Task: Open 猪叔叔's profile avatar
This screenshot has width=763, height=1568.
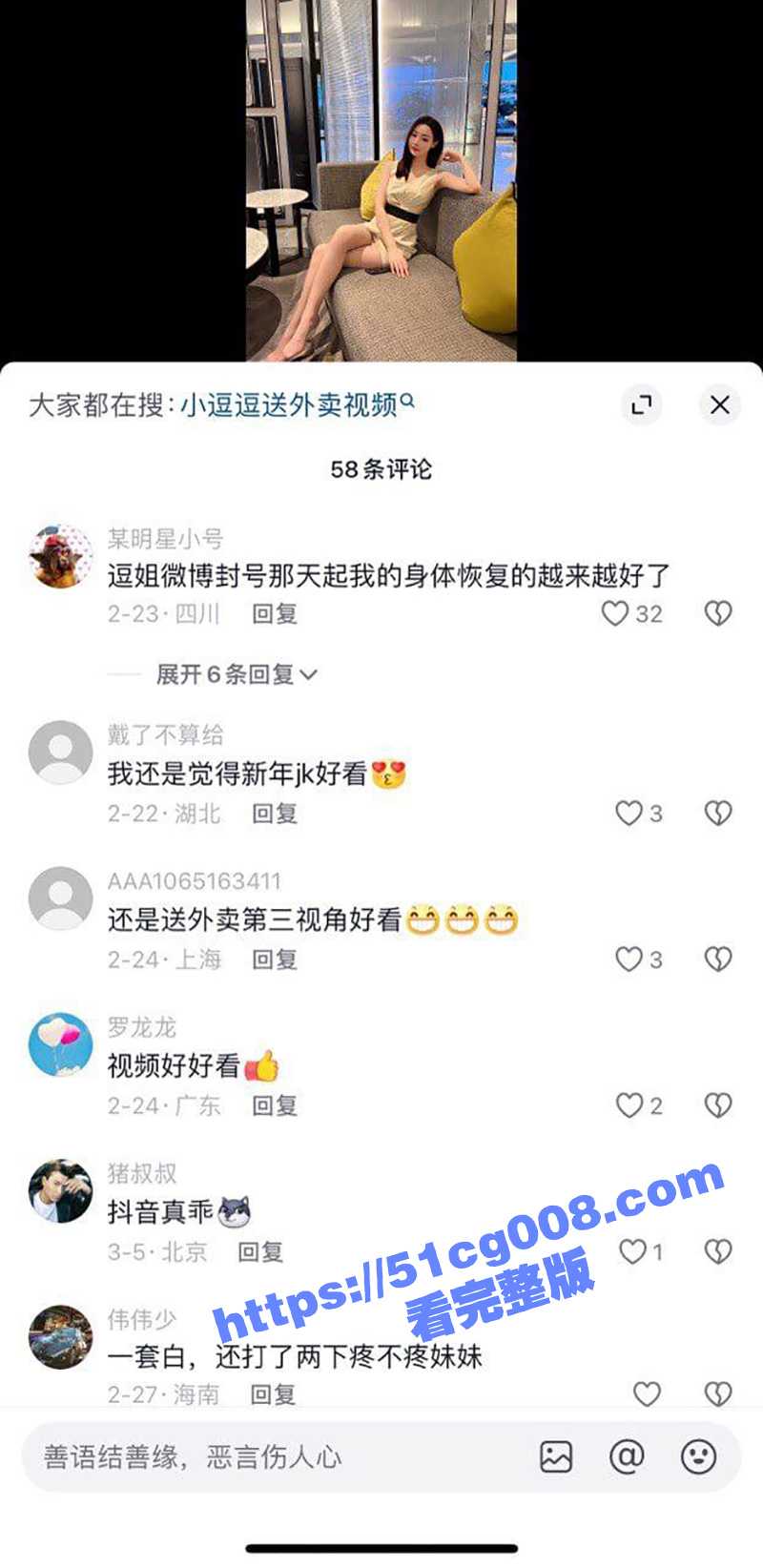Action: [60, 1190]
